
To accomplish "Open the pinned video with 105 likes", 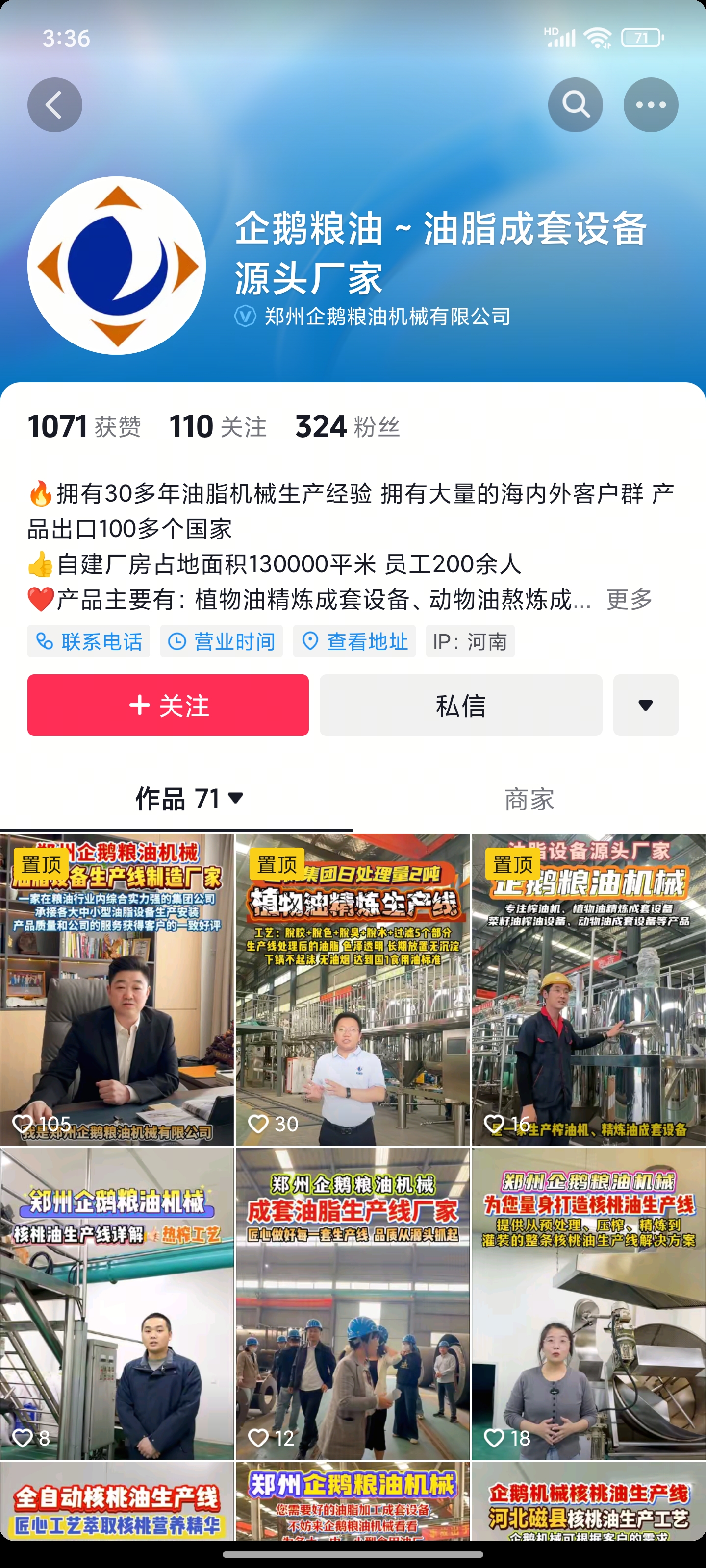I will (116, 989).
